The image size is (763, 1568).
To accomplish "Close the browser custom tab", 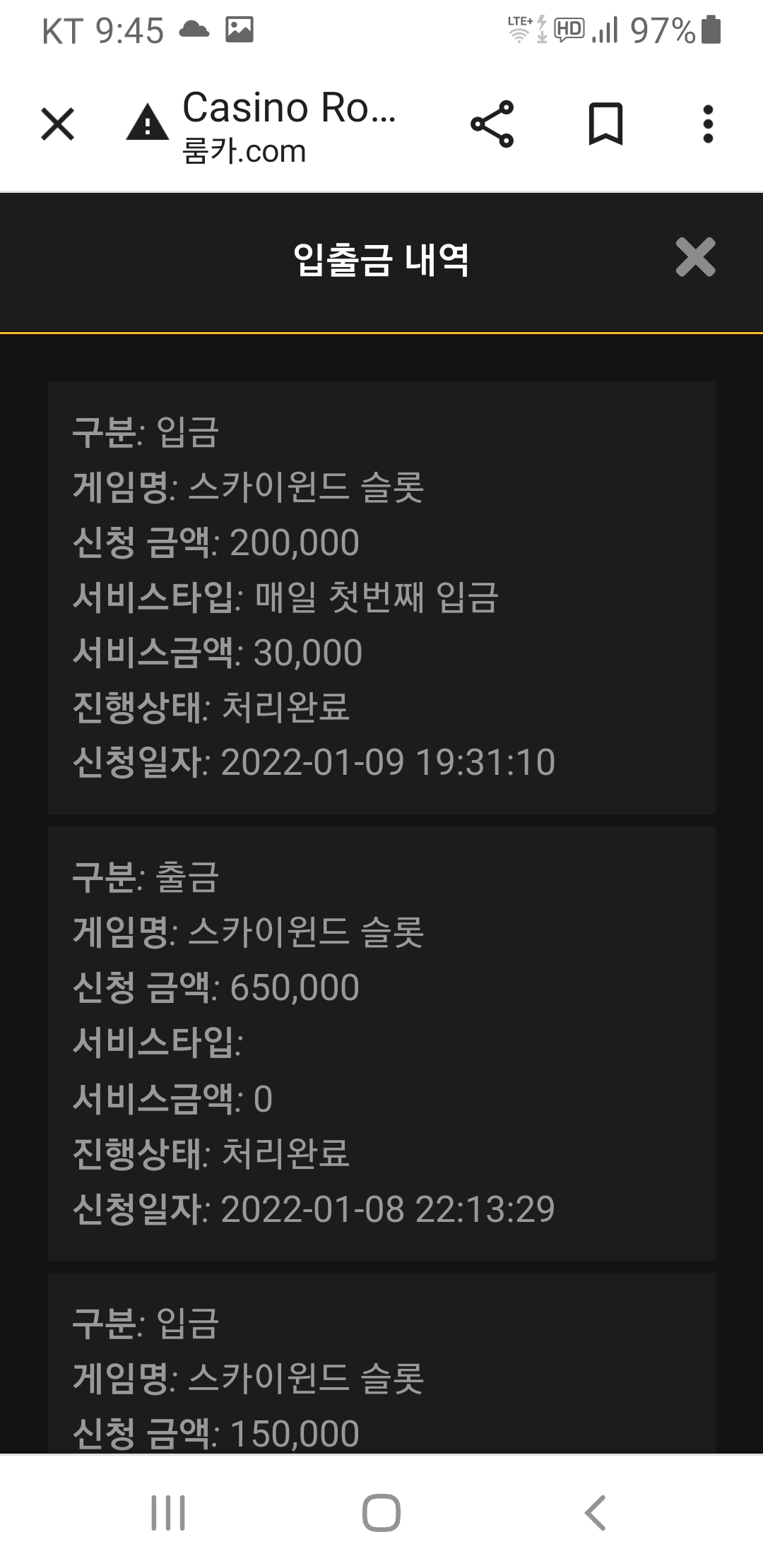I will tap(58, 124).
